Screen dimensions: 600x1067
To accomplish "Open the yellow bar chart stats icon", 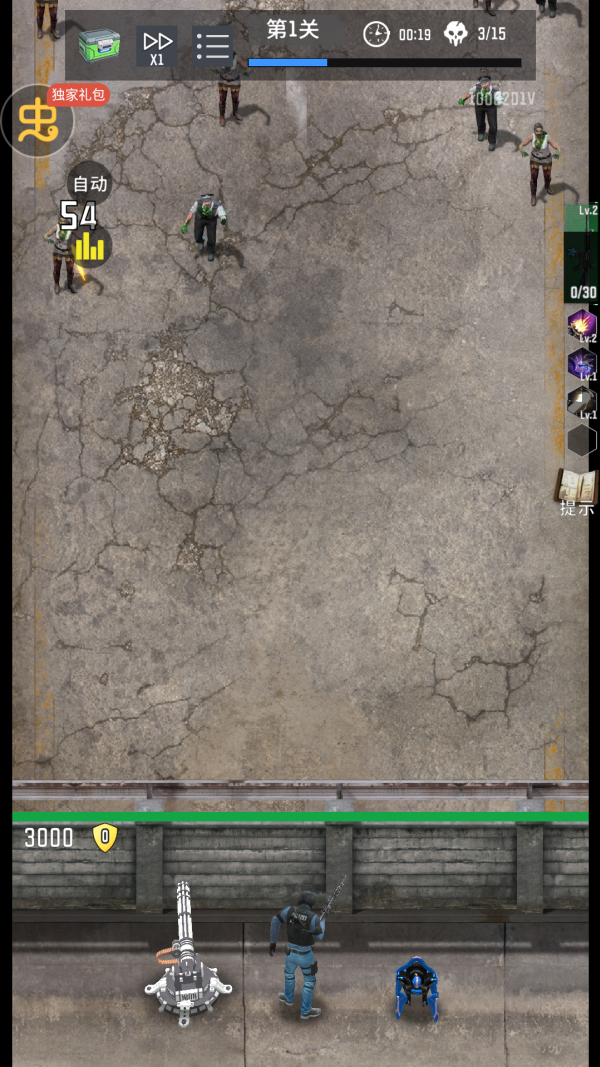I will tap(91, 246).
